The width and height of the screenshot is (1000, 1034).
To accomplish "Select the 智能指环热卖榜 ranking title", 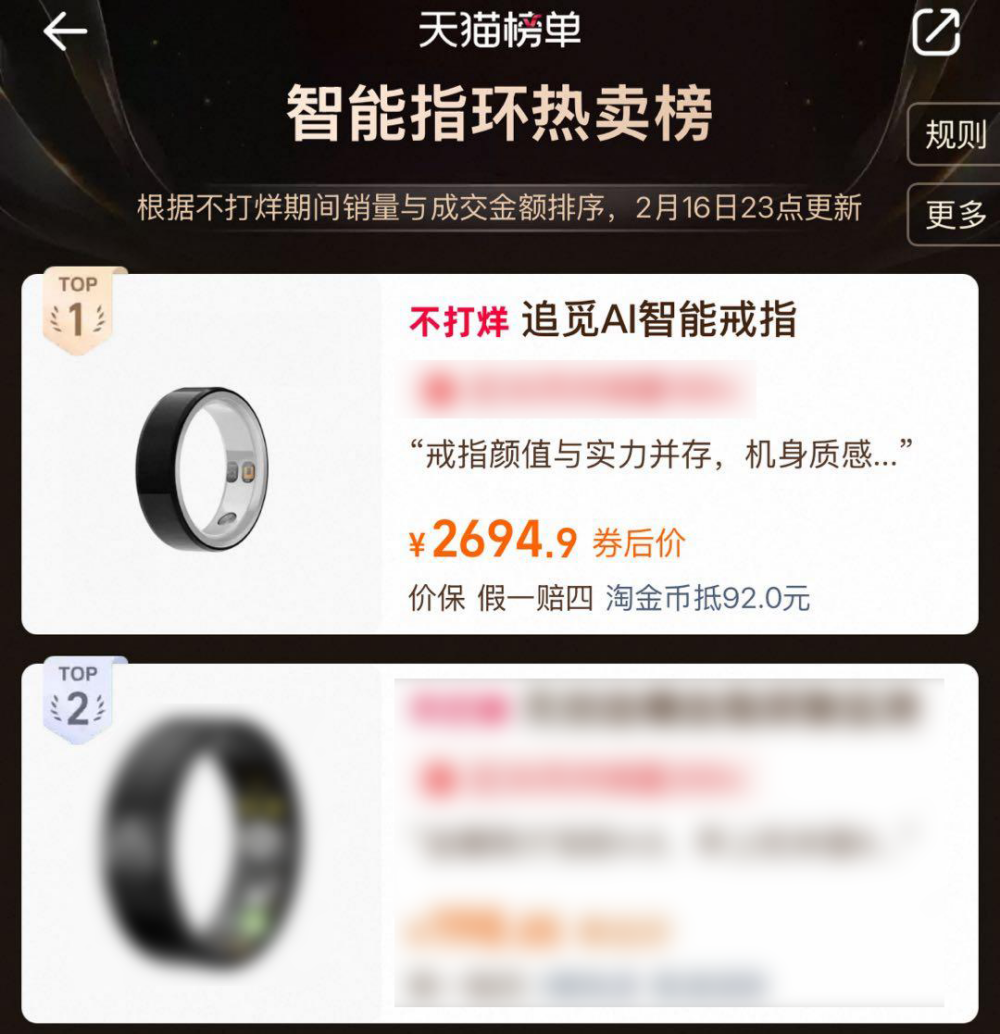I will [500, 110].
